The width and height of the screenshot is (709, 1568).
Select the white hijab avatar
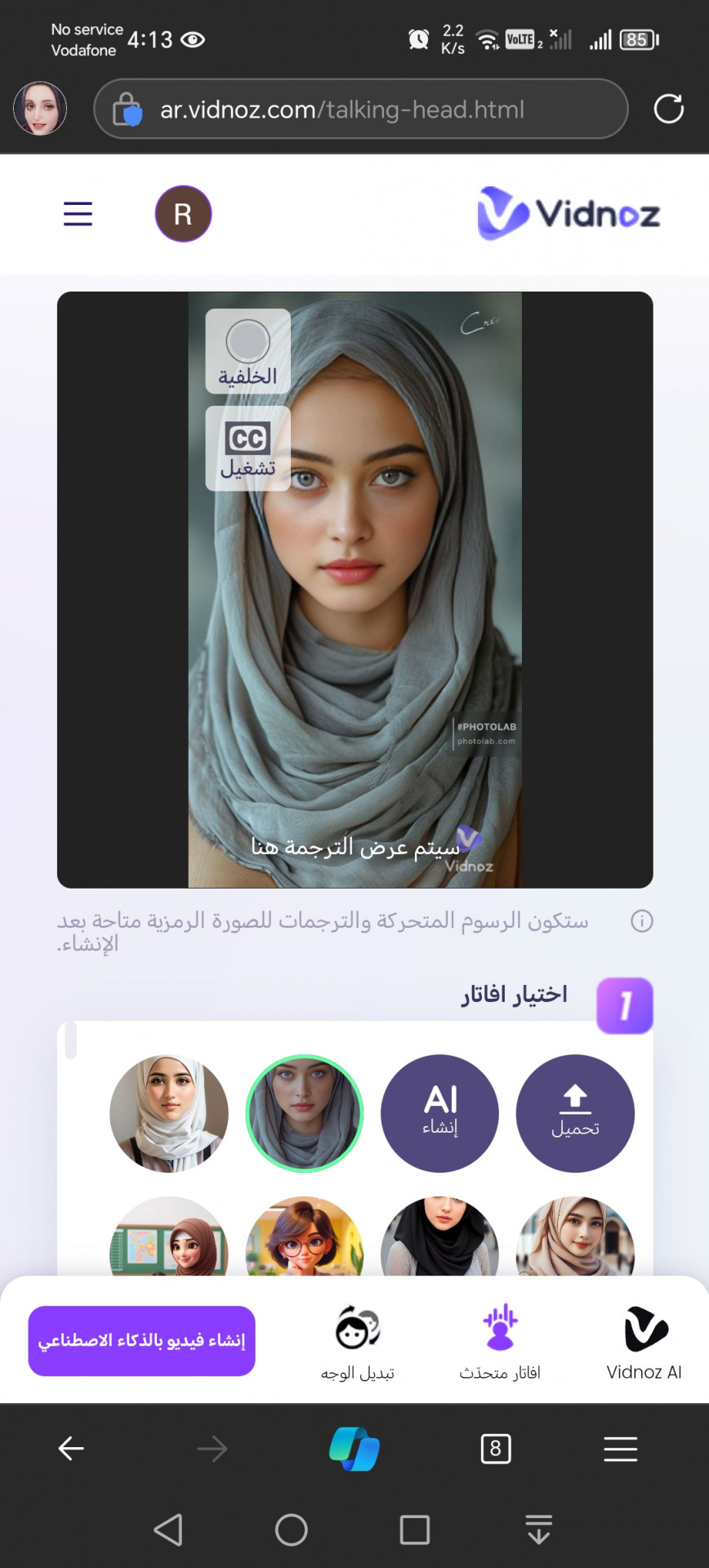pyautogui.click(x=169, y=1113)
